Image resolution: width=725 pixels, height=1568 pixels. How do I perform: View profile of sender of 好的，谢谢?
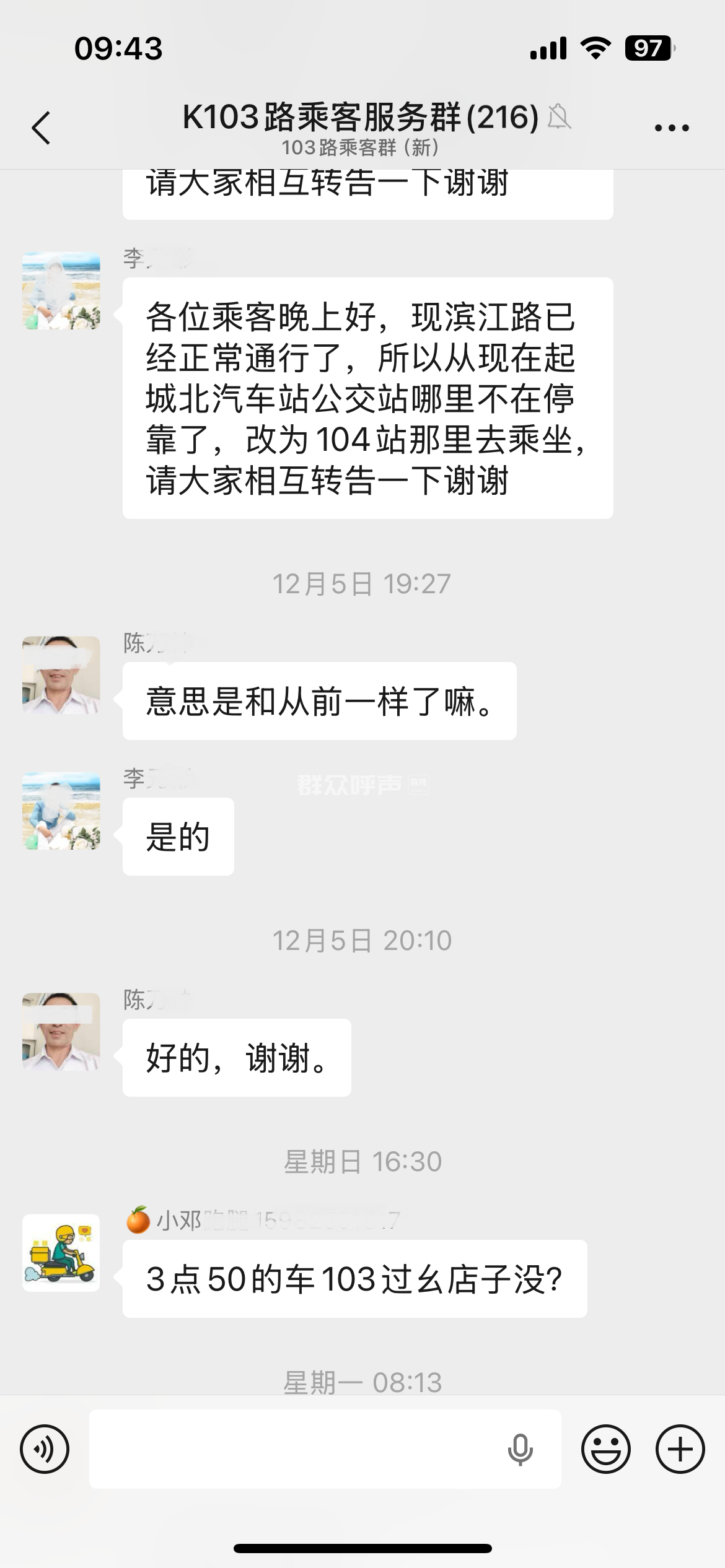point(61,1032)
